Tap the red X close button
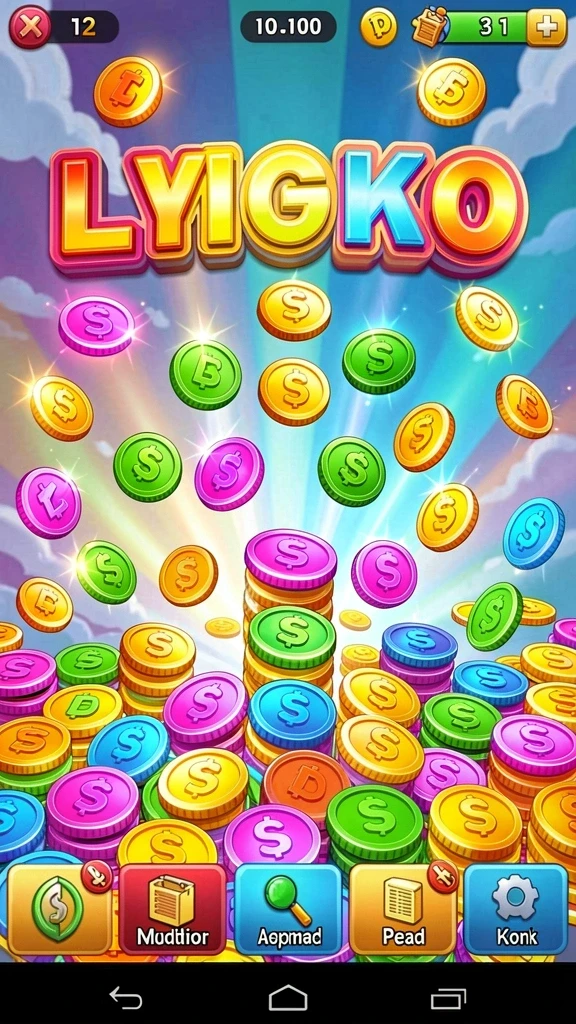This screenshot has width=576, height=1024. pos(29,27)
